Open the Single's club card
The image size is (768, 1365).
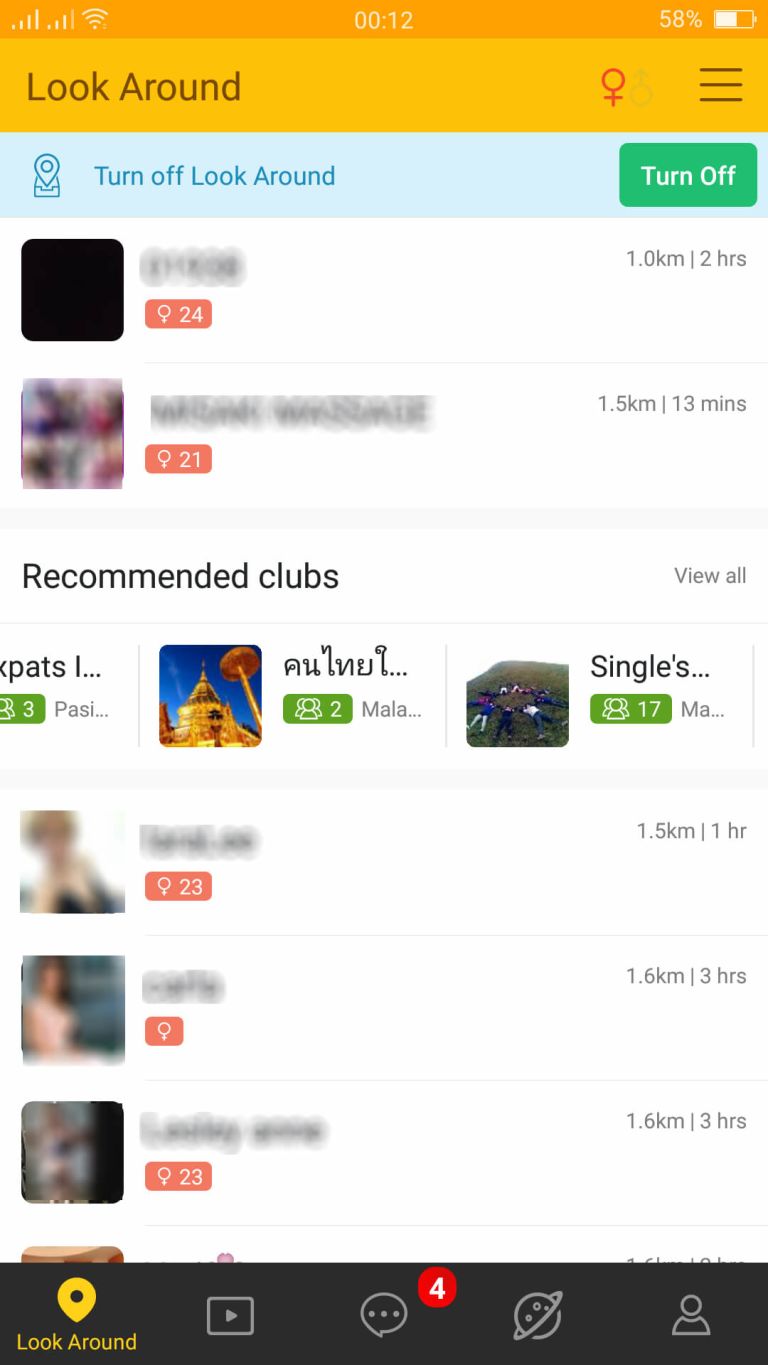pyautogui.click(x=598, y=696)
